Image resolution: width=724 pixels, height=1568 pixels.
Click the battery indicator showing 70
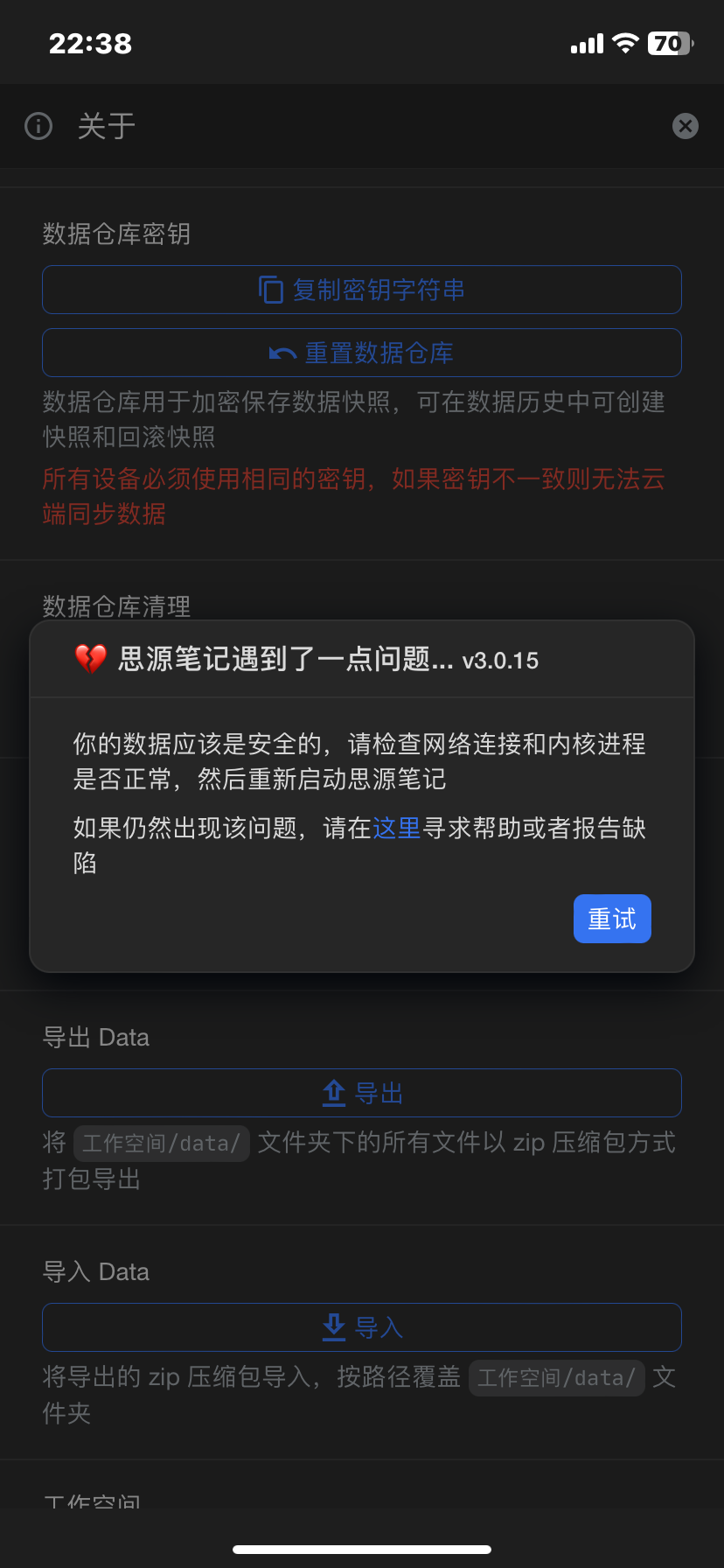(x=668, y=42)
